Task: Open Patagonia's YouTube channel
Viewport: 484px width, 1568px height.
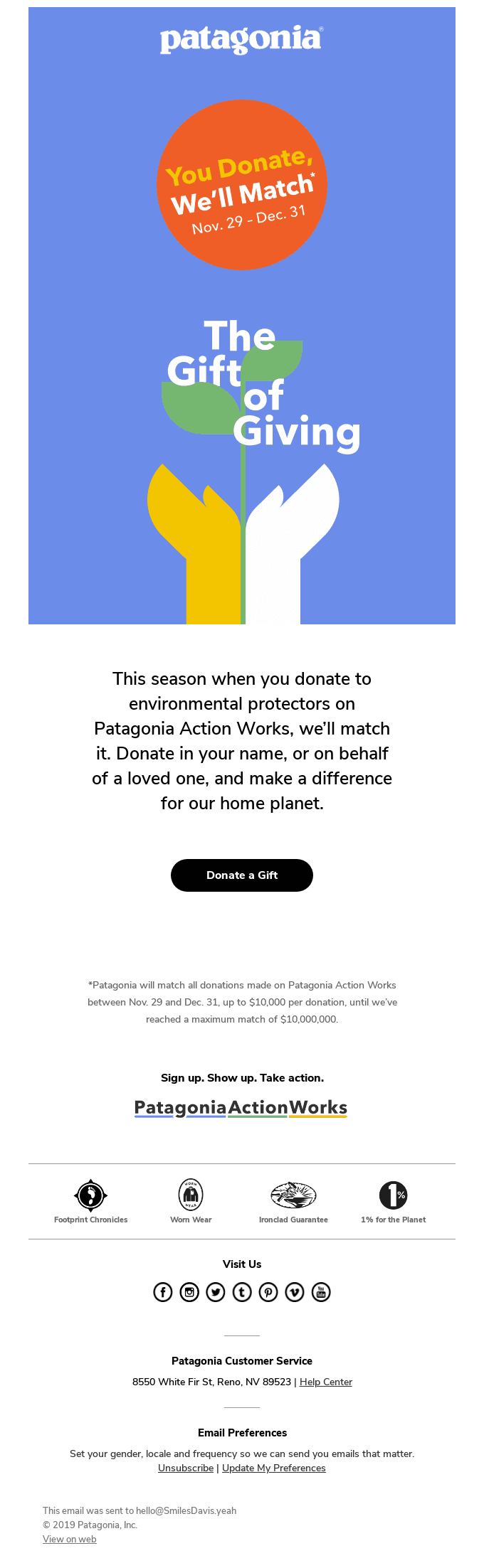Action: (321, 1292)
